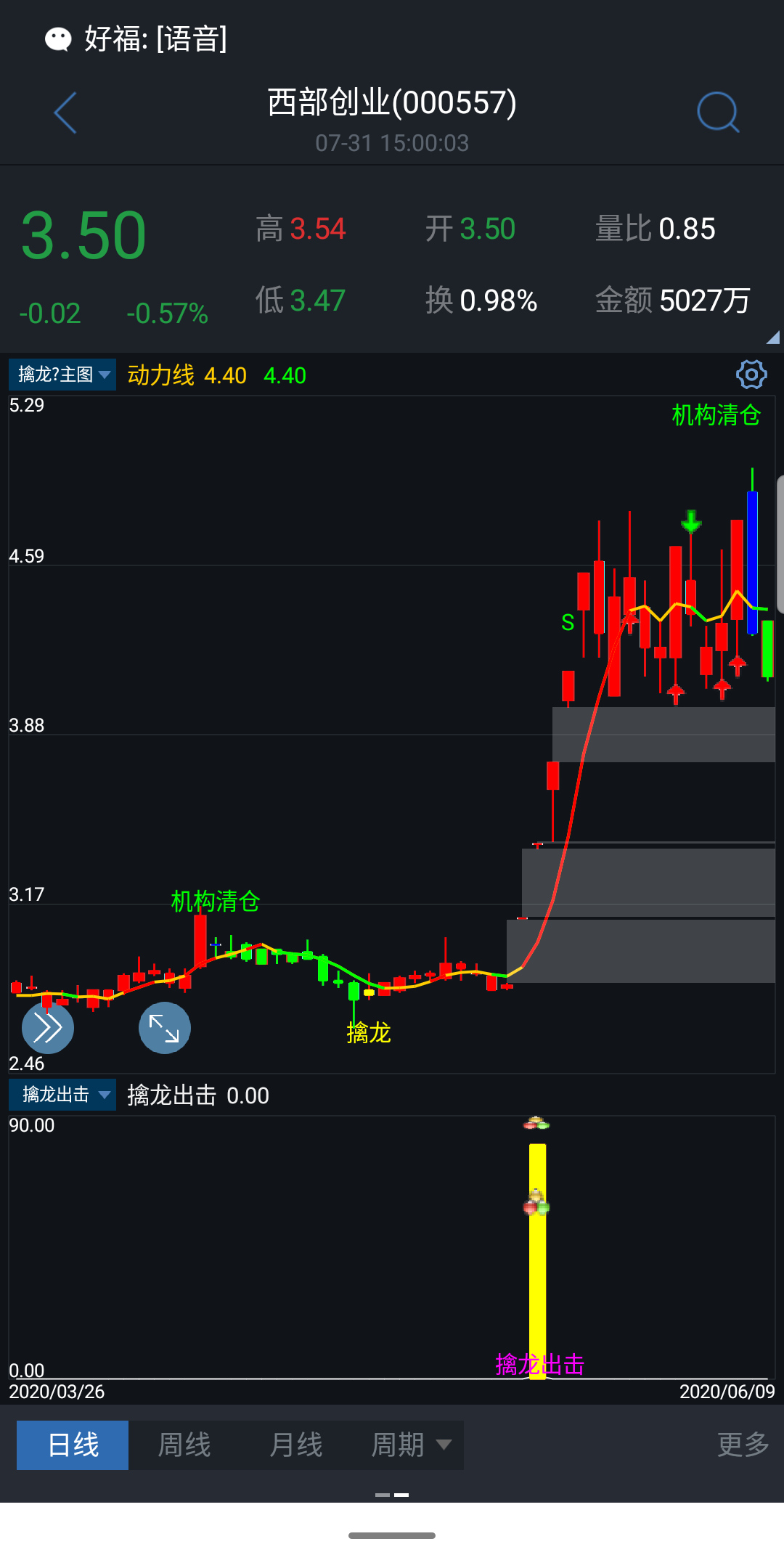Open the 周期 period dropdown
Viewport: 784px width, 1568px height.
click(x=410, y=1445)
